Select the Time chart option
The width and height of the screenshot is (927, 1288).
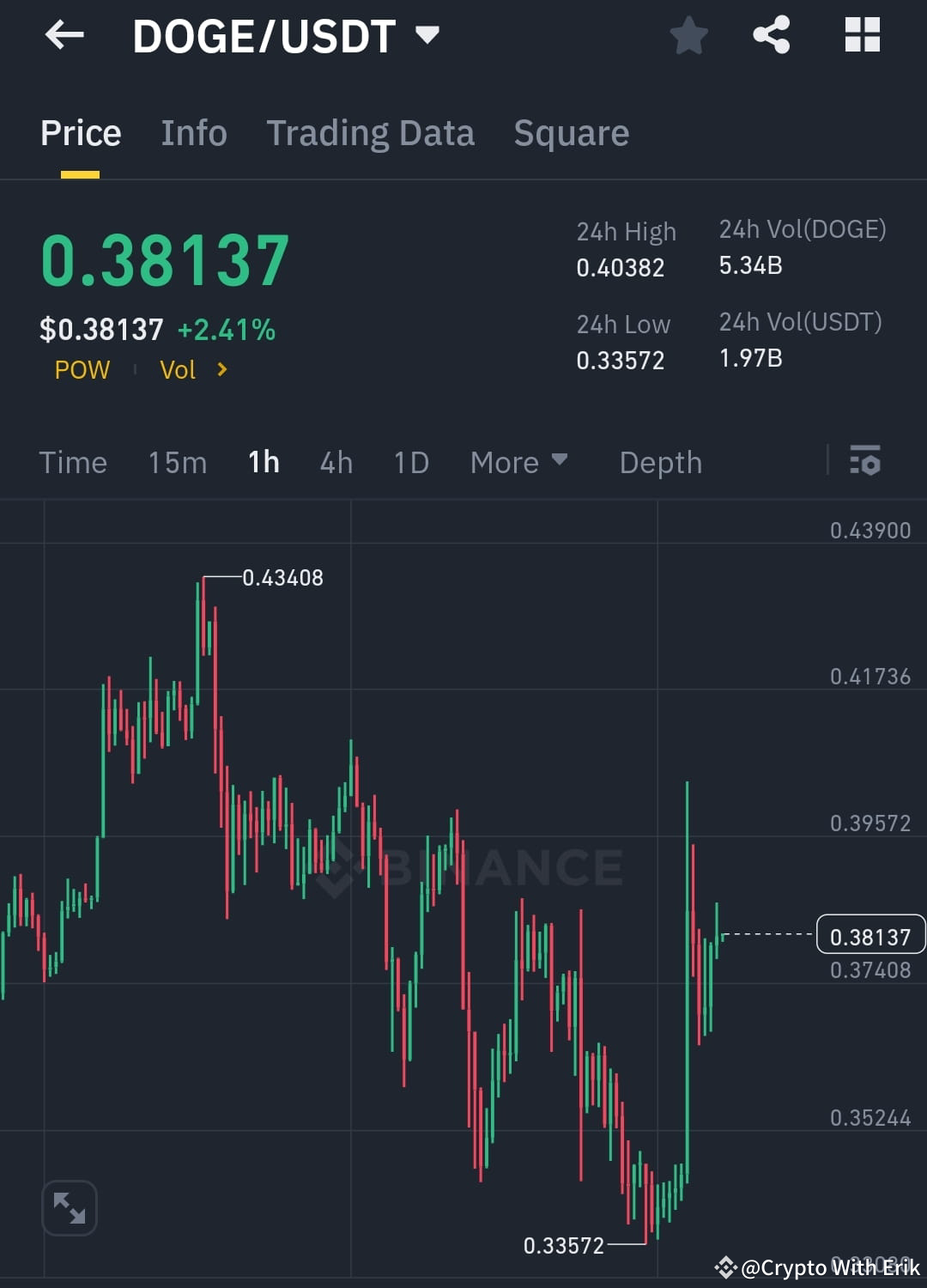click(x=73, y=462)
